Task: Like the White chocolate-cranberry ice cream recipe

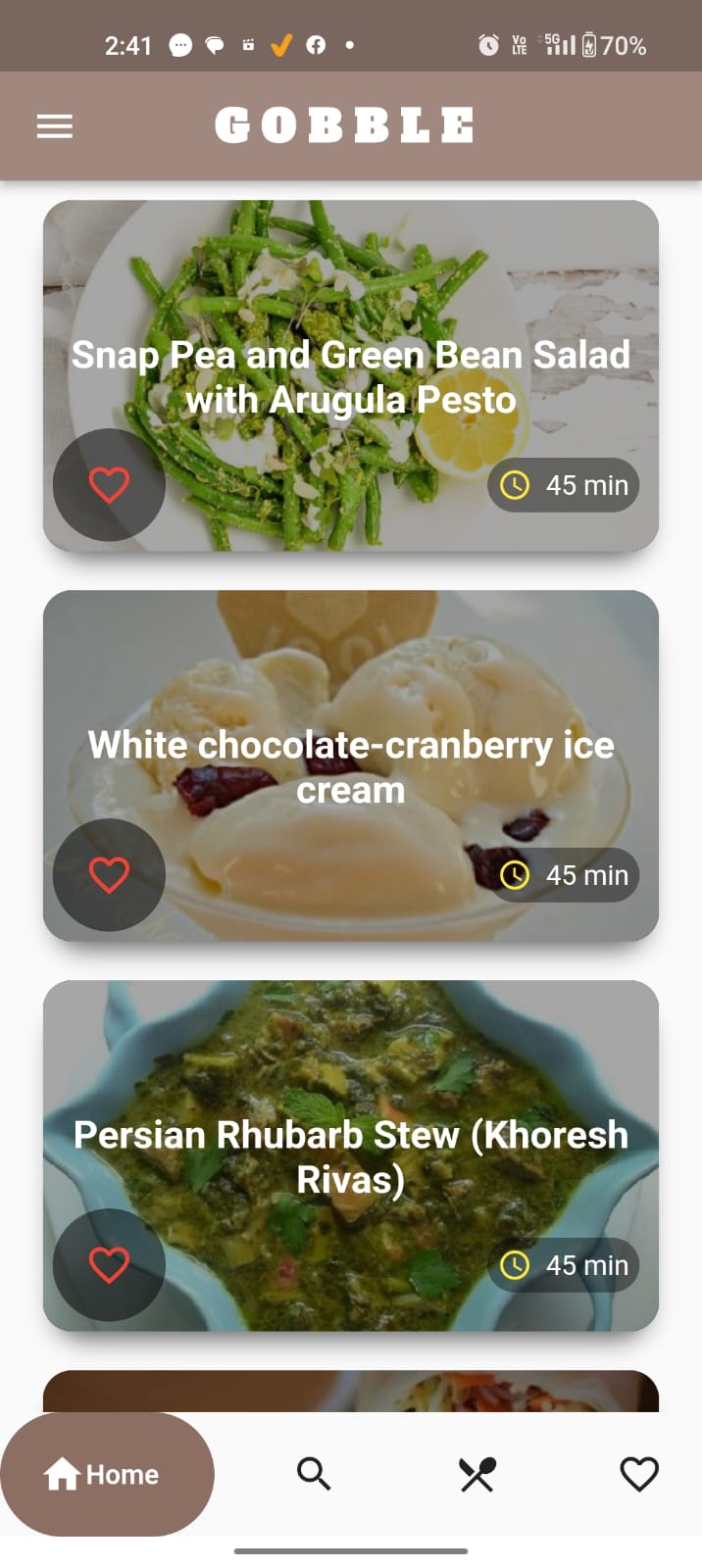Action: (x=109, y=875)
